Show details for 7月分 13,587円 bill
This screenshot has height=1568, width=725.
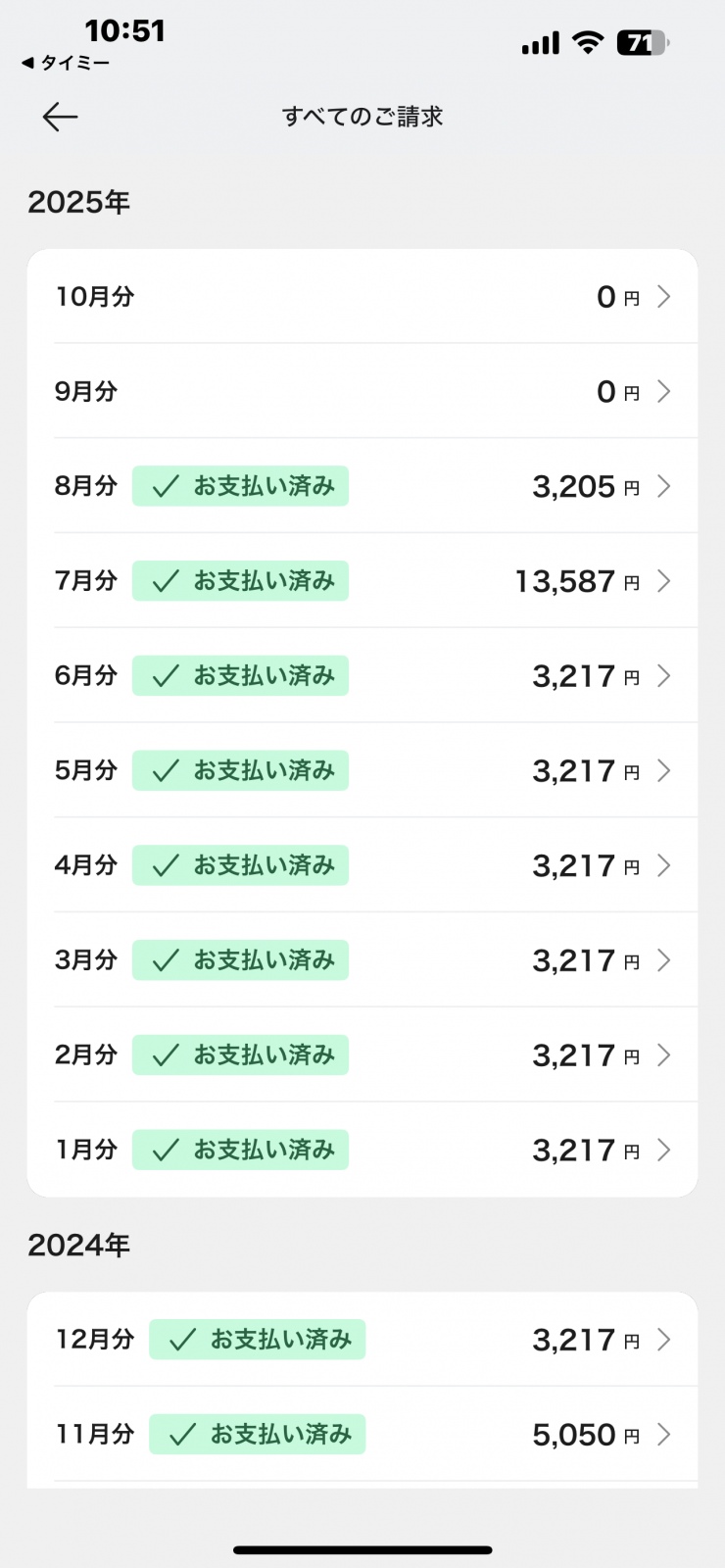click(362, 581)
